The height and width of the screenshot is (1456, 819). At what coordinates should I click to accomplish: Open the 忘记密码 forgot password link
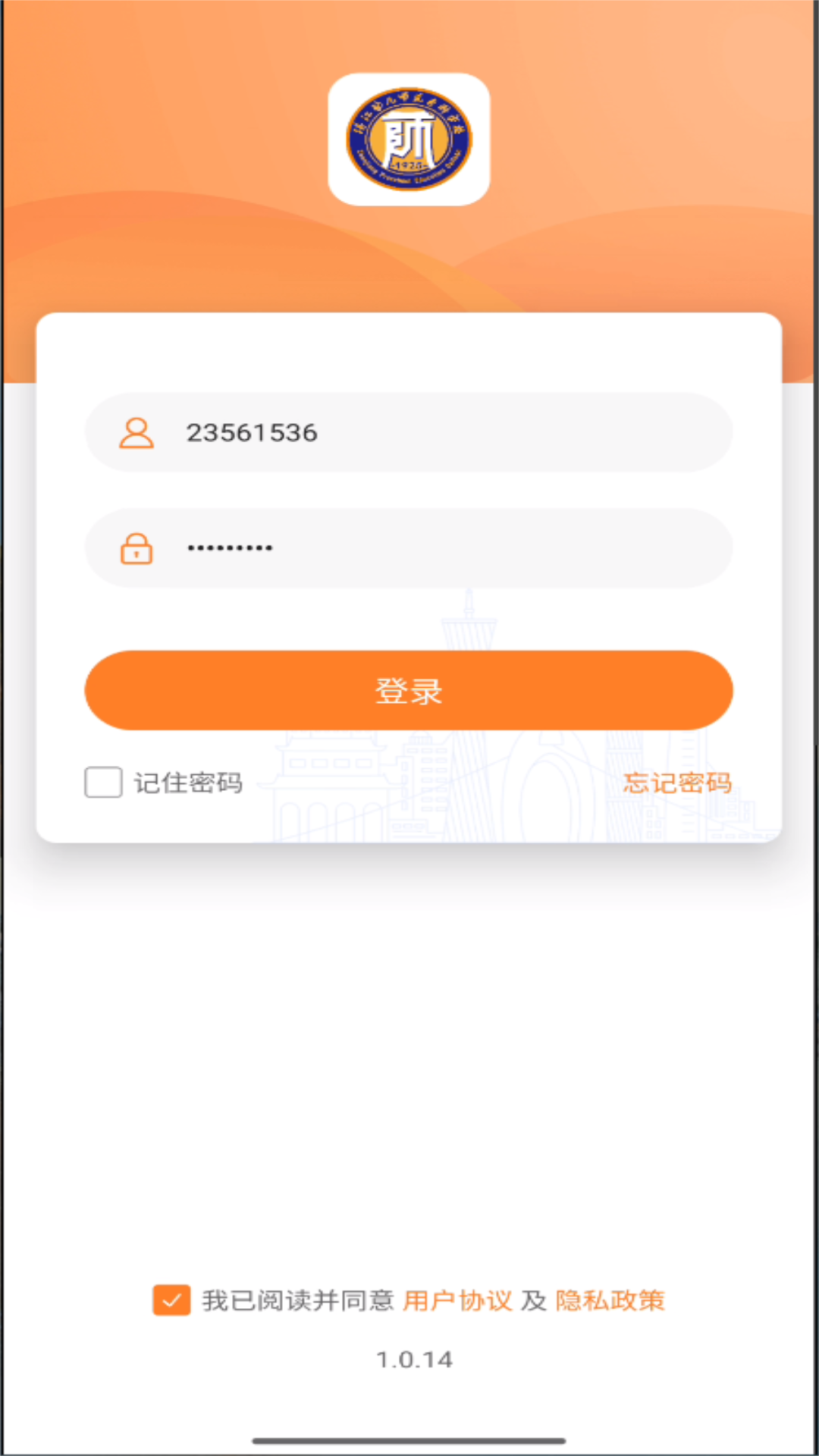tap(677, 782)
